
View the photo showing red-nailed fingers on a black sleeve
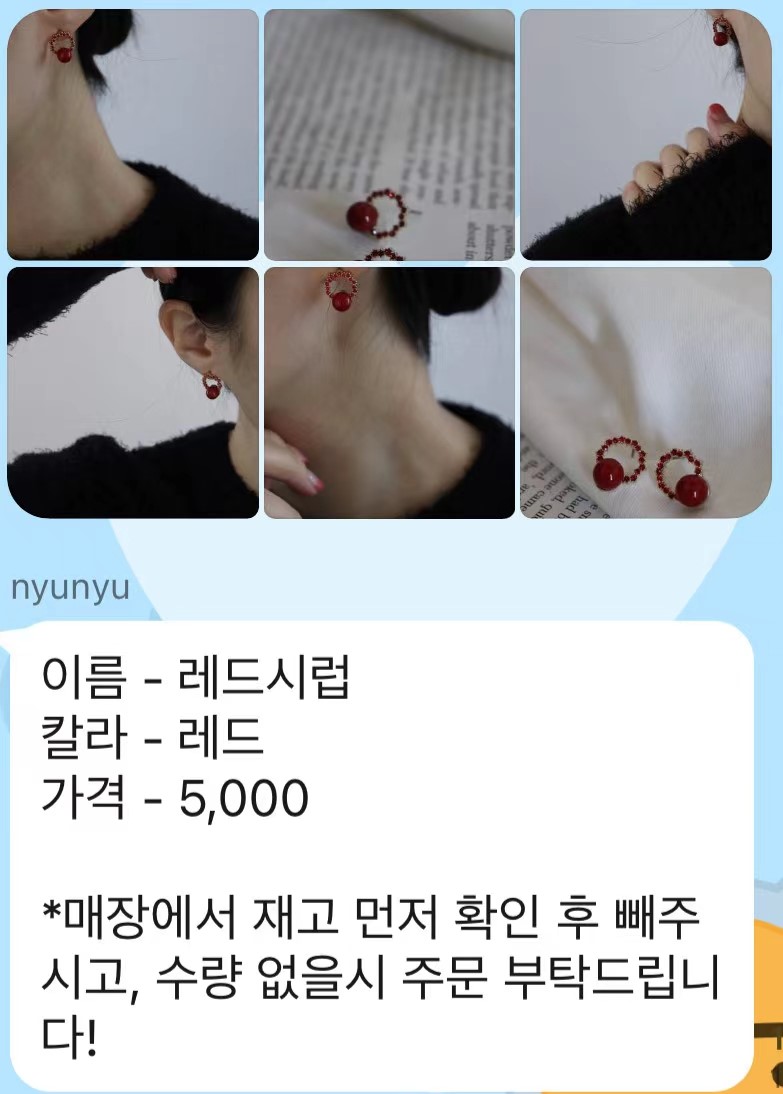646,134
